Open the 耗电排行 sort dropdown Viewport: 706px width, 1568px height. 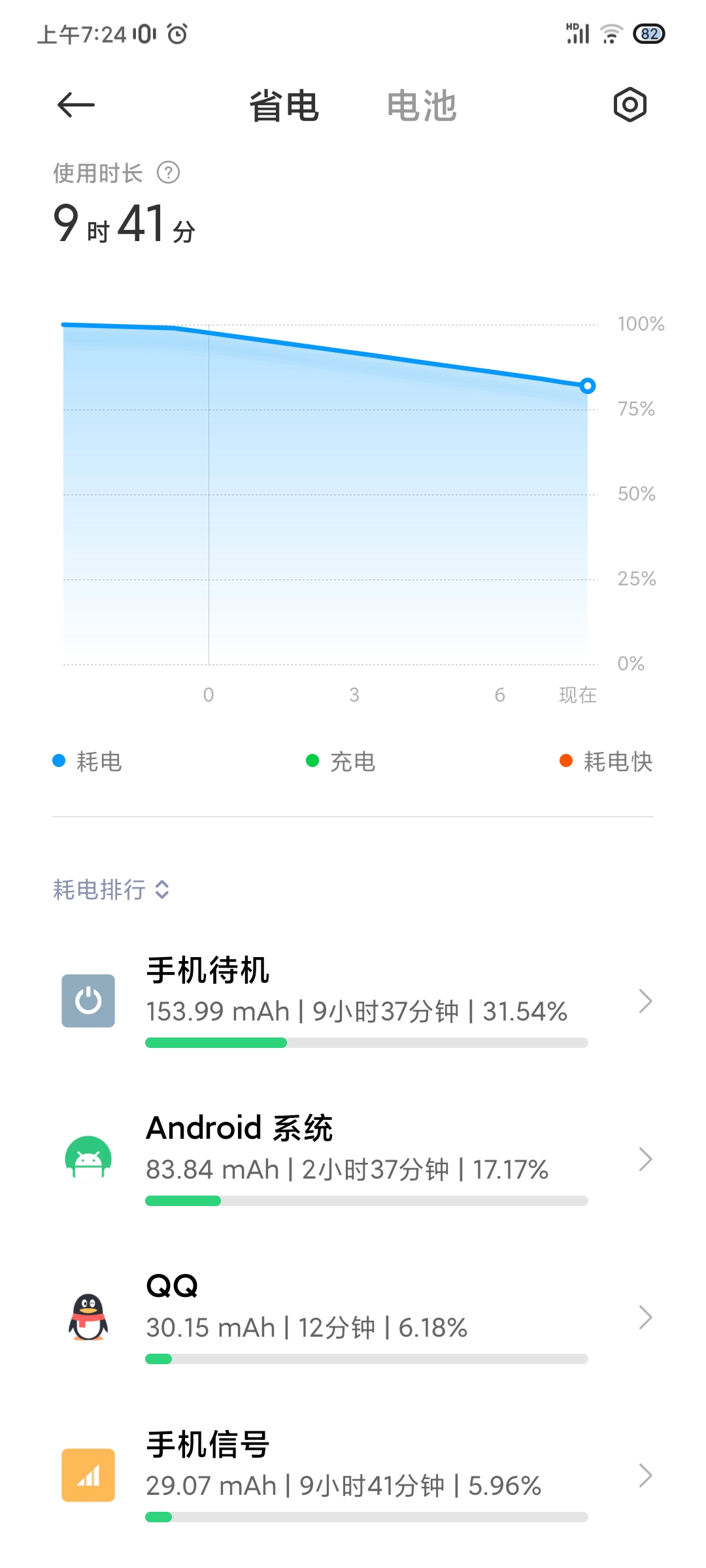(x=111, y=889)
